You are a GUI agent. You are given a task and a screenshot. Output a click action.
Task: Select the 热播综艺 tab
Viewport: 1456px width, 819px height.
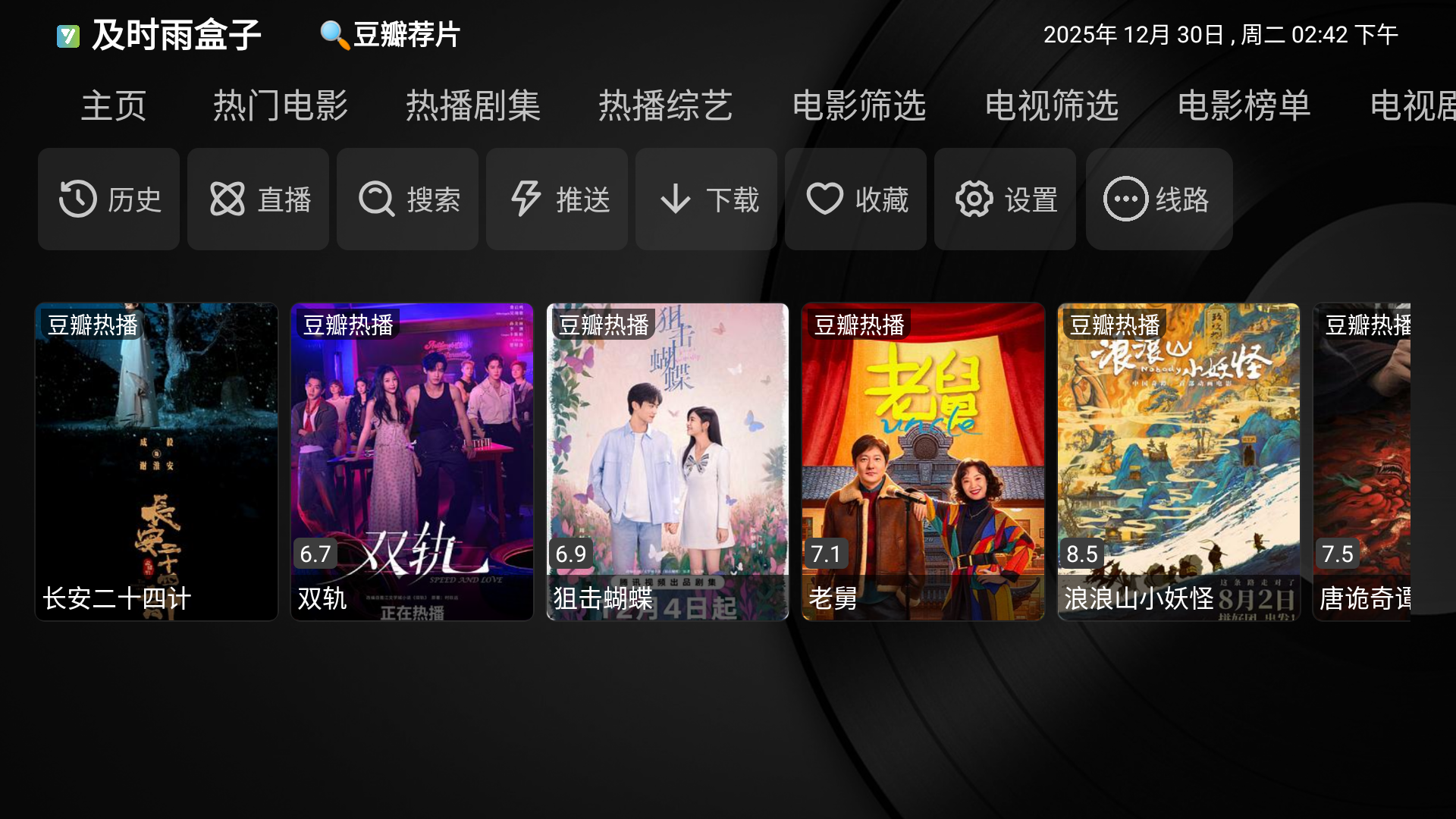point(665,105)
